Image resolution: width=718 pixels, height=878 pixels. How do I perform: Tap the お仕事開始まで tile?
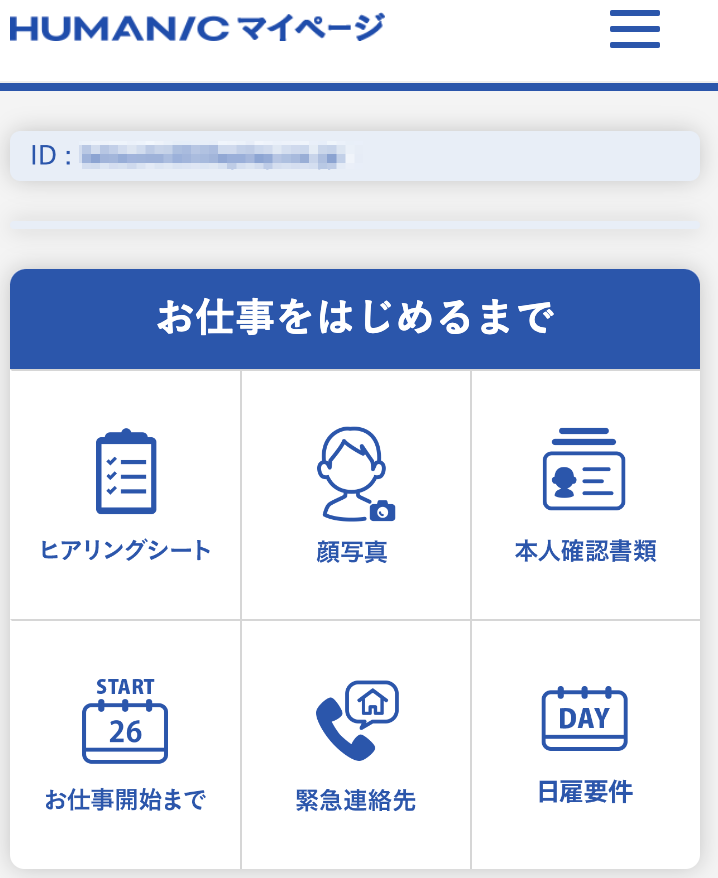pos(126,745)
